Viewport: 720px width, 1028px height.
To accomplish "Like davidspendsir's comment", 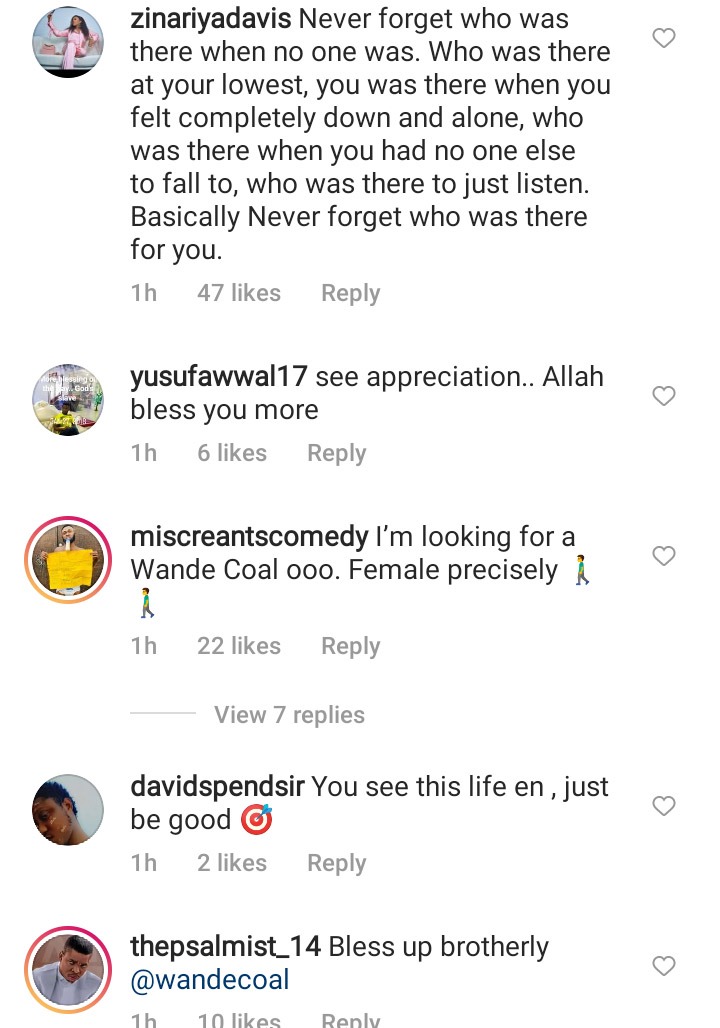I will (x=664, y=806).
